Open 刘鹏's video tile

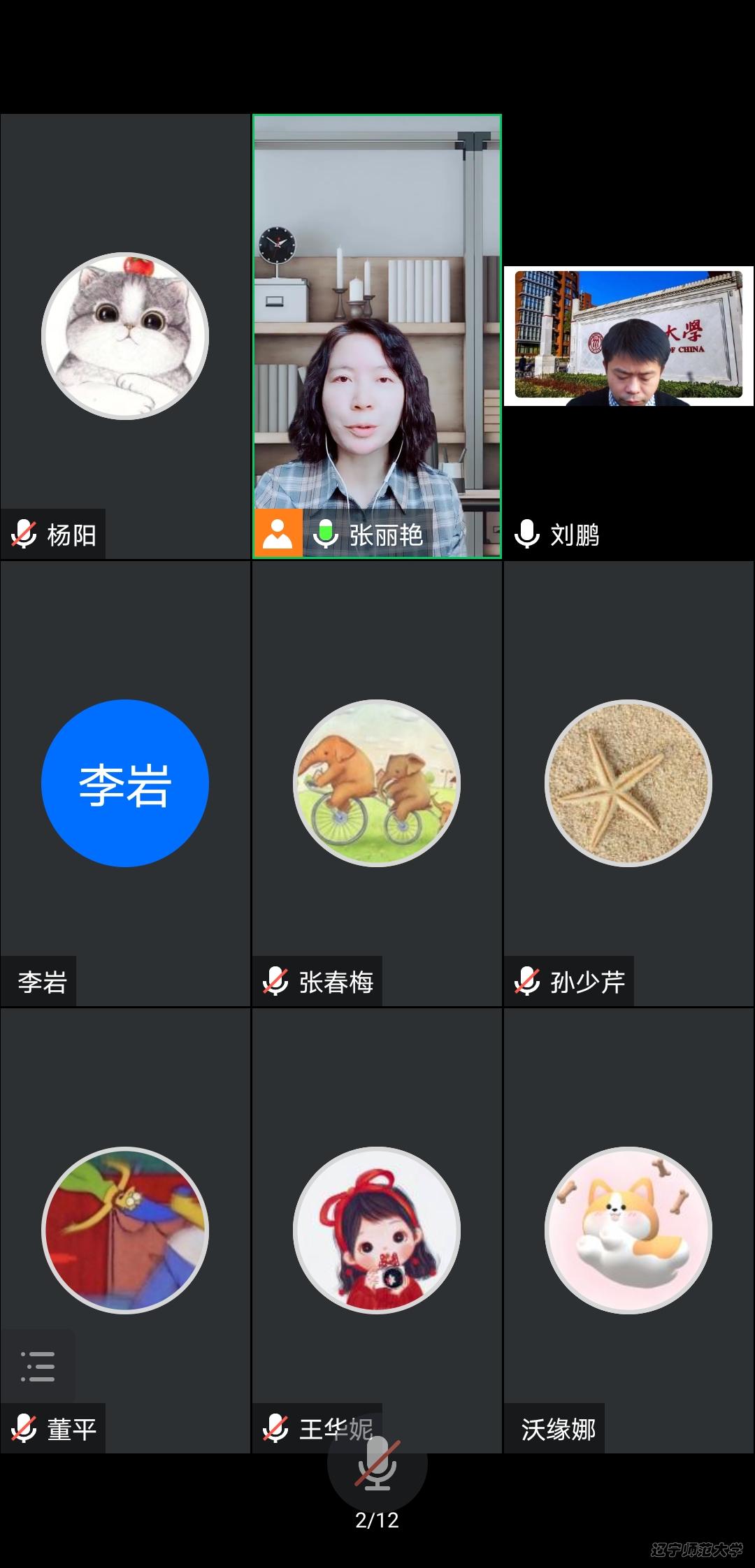(628, 336)
